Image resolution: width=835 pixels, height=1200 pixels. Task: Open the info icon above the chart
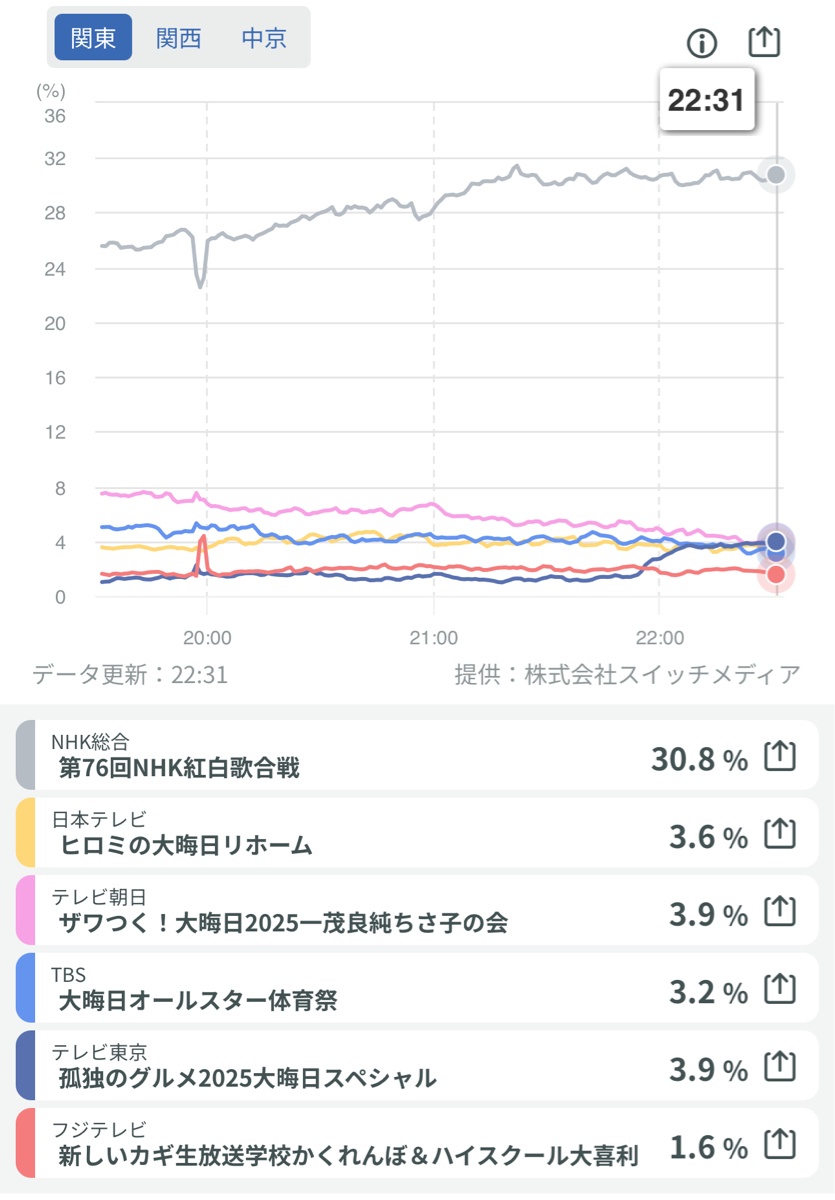(x=703, y=43)
